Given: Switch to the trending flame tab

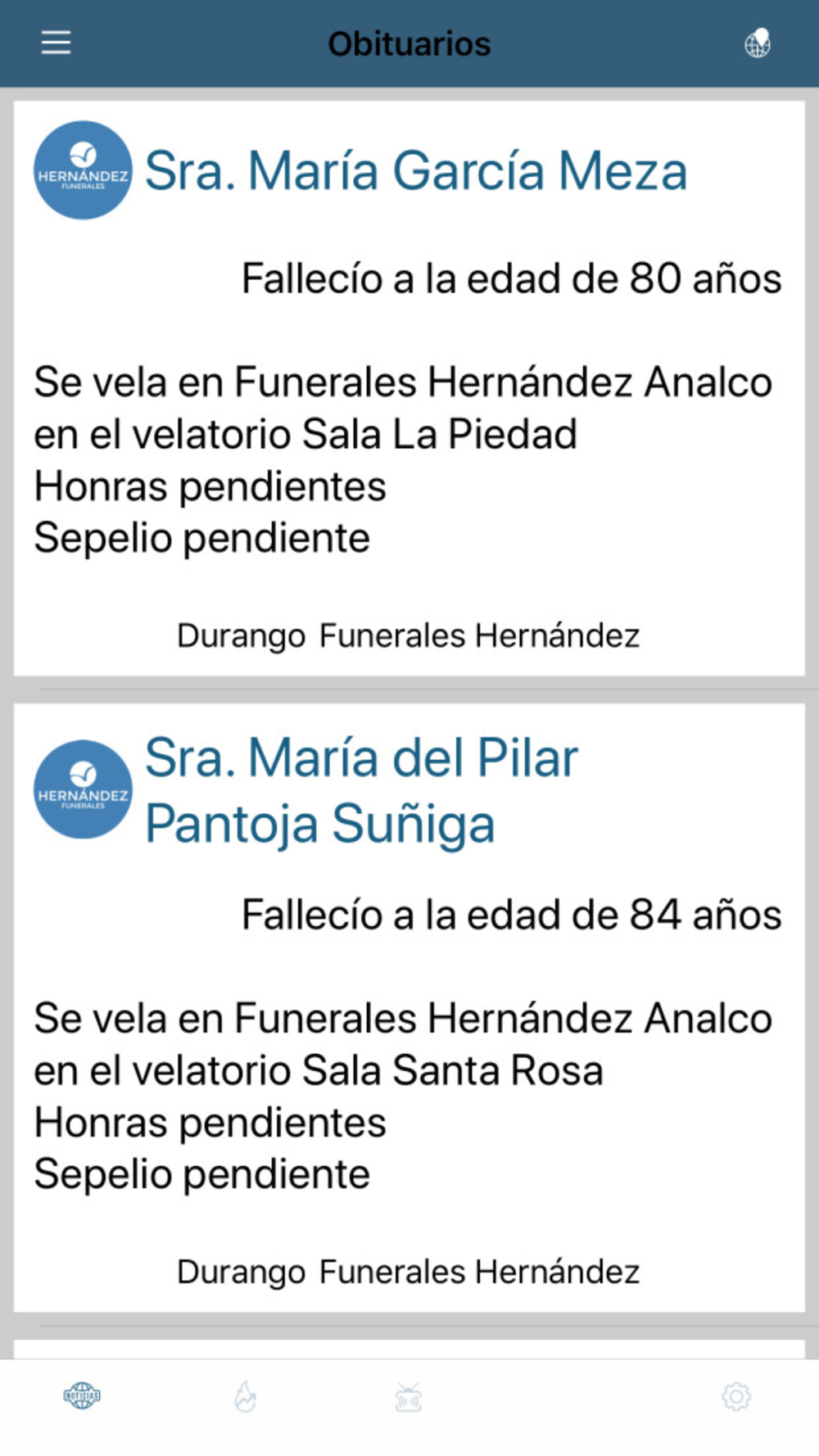Looking at the screenshot, I should coord(245,1396).
